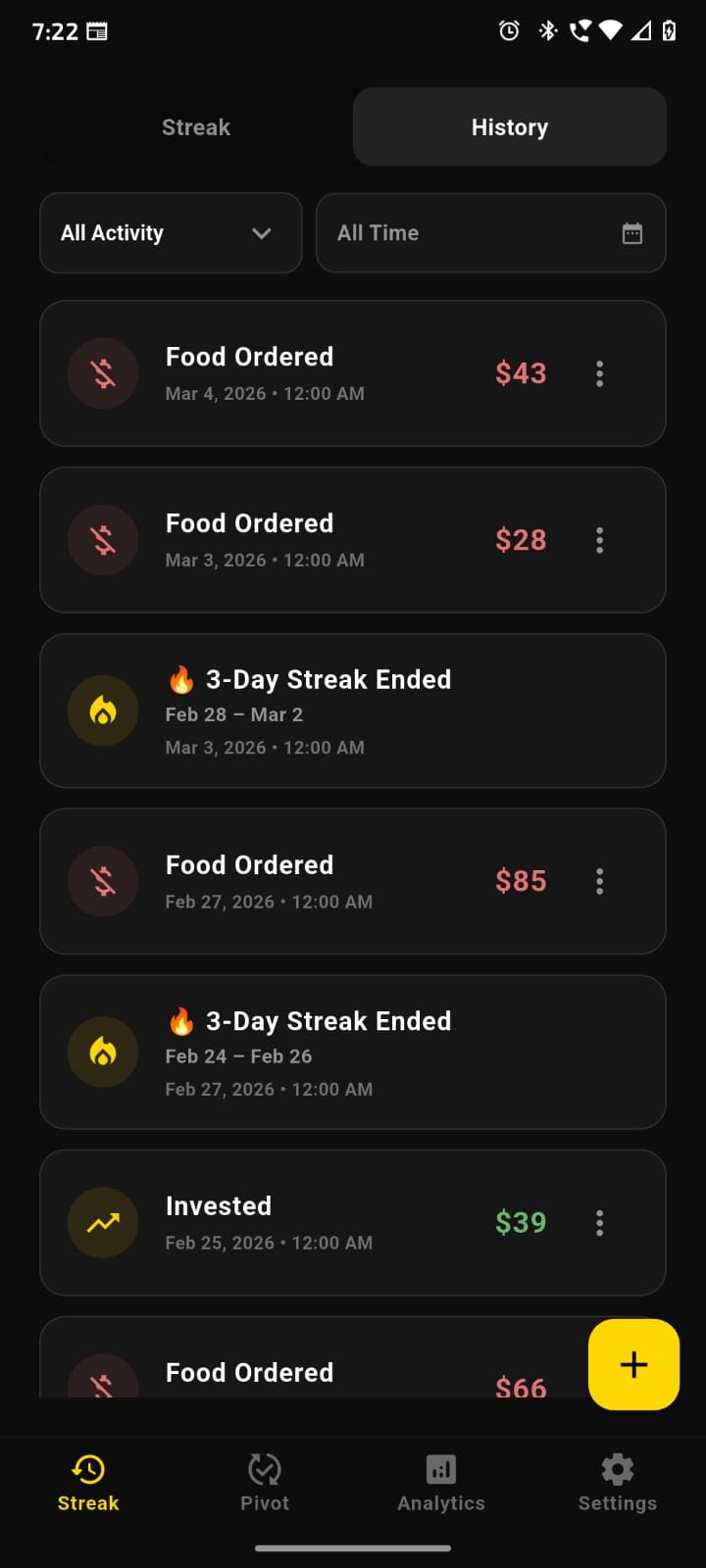Open options for the $28 Food Ordered entry
This screenshot has height=1568, width=706.
click(599, 540)
